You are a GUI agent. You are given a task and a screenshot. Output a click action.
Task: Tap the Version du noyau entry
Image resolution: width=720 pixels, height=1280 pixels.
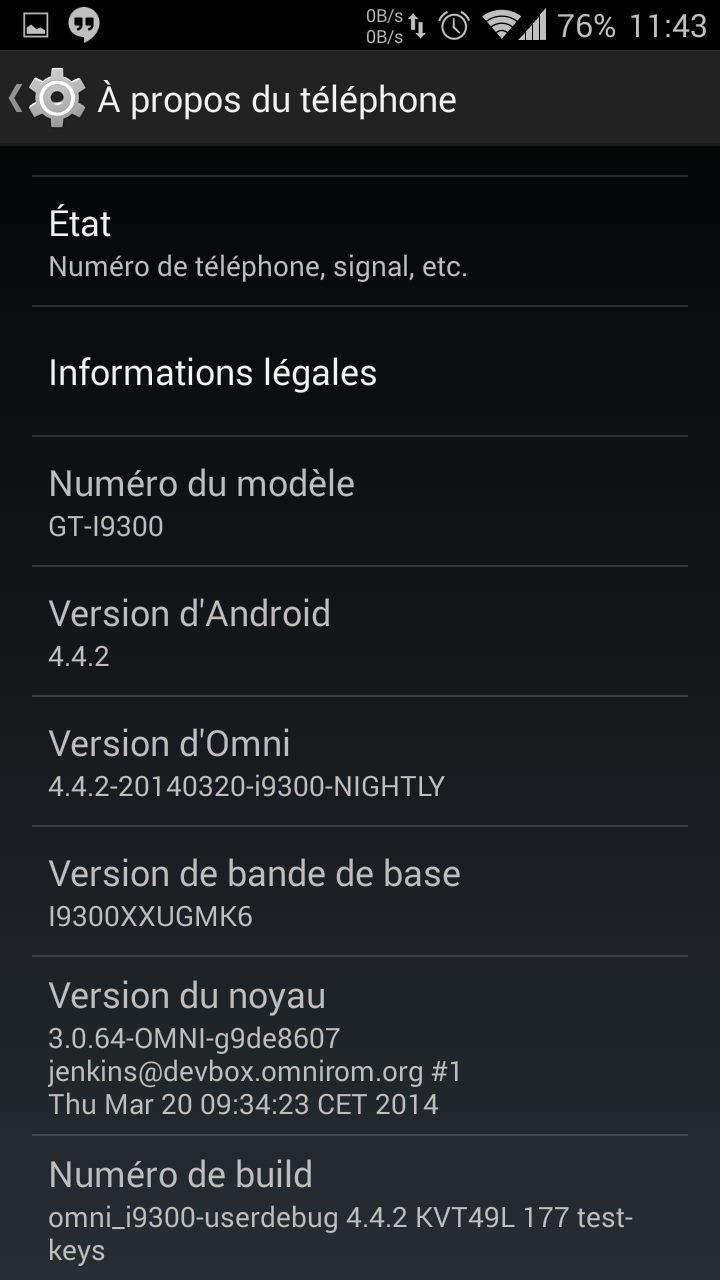(x=360, y=1046)
